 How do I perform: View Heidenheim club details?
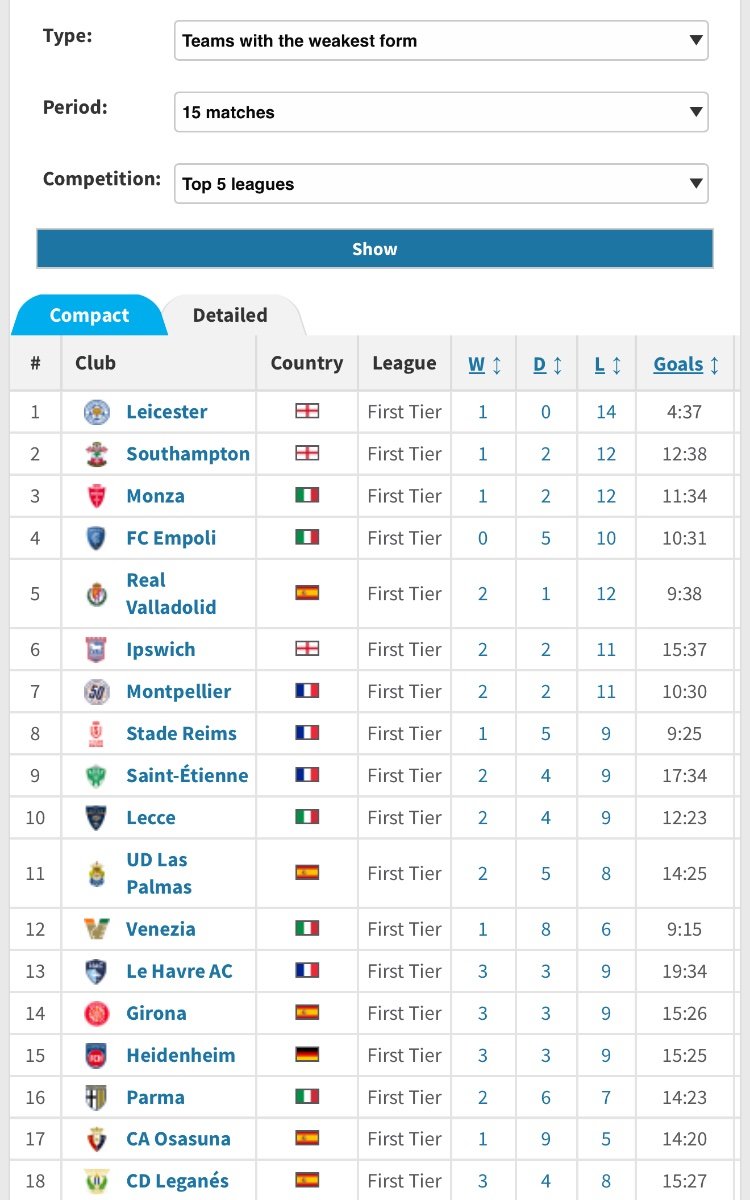click(181, 1056)
